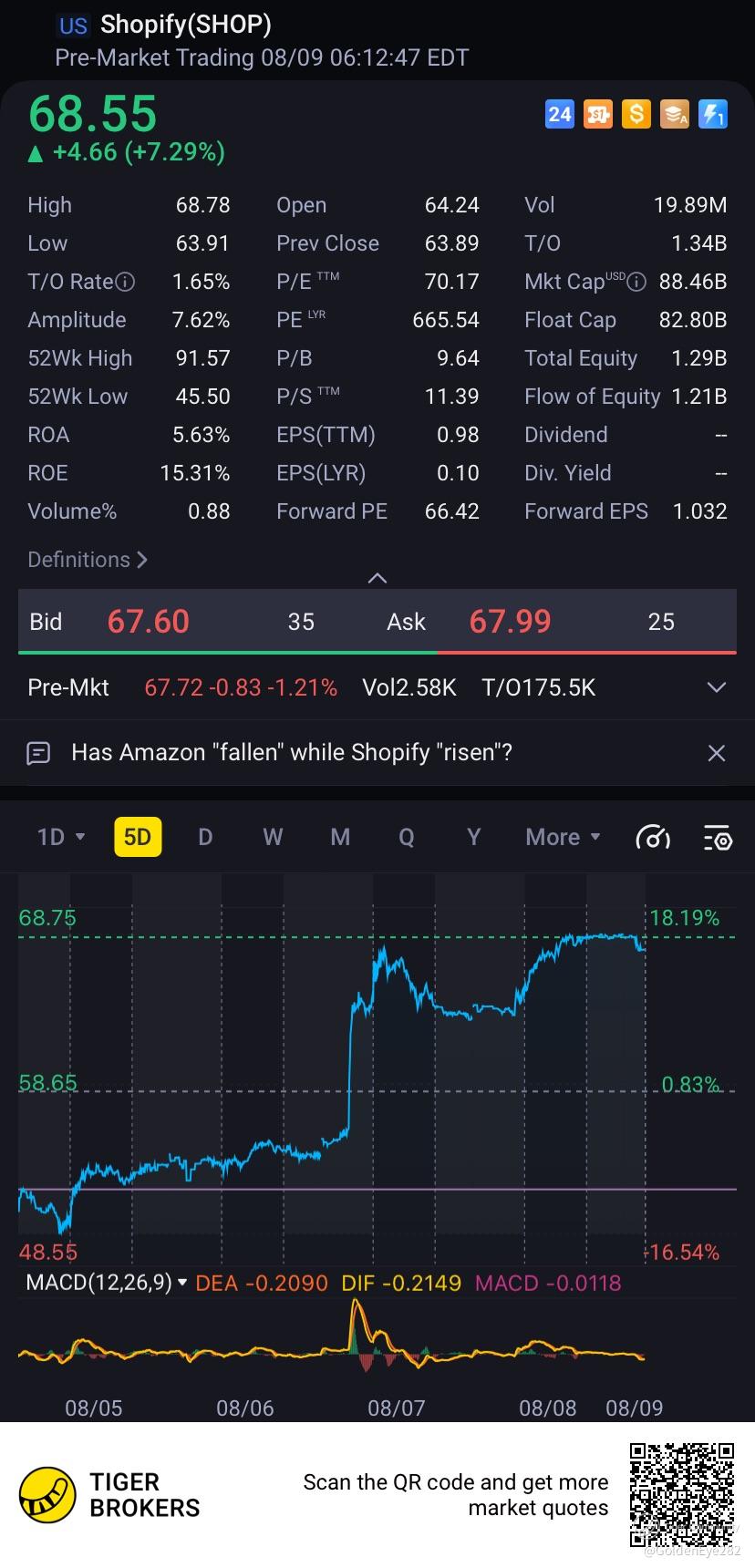Image resolution: width=755 pixels, height=1568 pixels.
Task: Open the 1D interval dropdown
Action: click(60, 837)
